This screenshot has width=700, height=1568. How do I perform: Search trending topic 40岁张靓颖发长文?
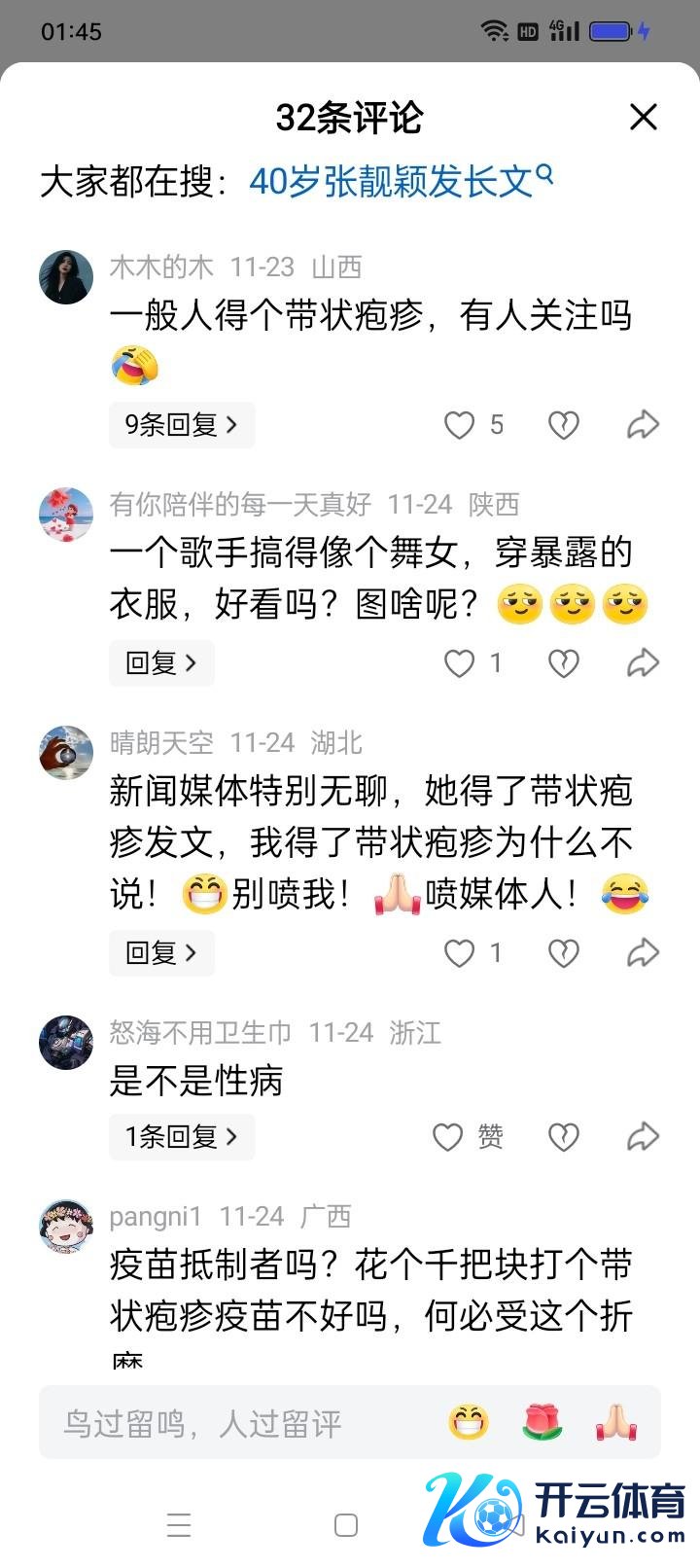[x=401, y=181]
